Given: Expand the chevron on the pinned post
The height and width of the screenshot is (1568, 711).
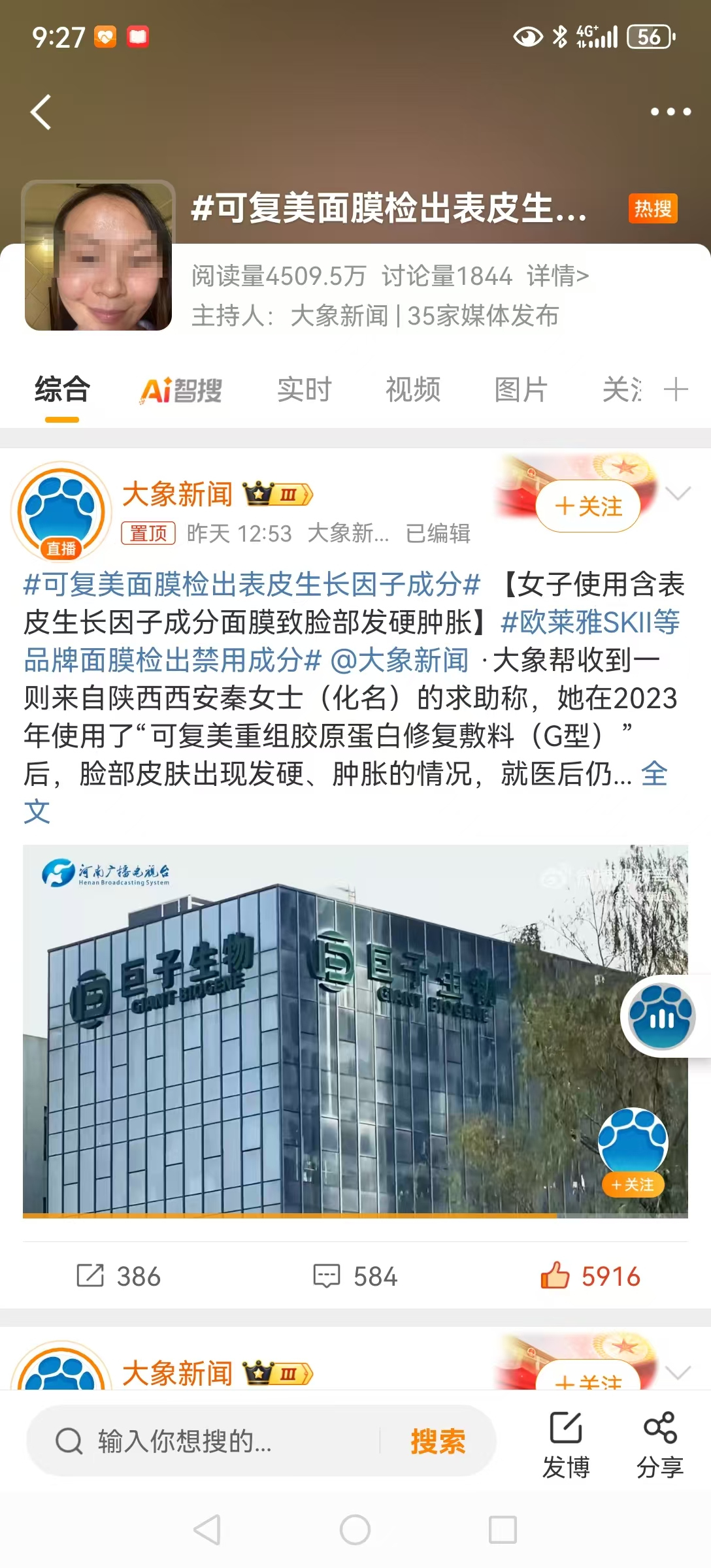Looking at the screenshot, I should (x=678, y=493).
